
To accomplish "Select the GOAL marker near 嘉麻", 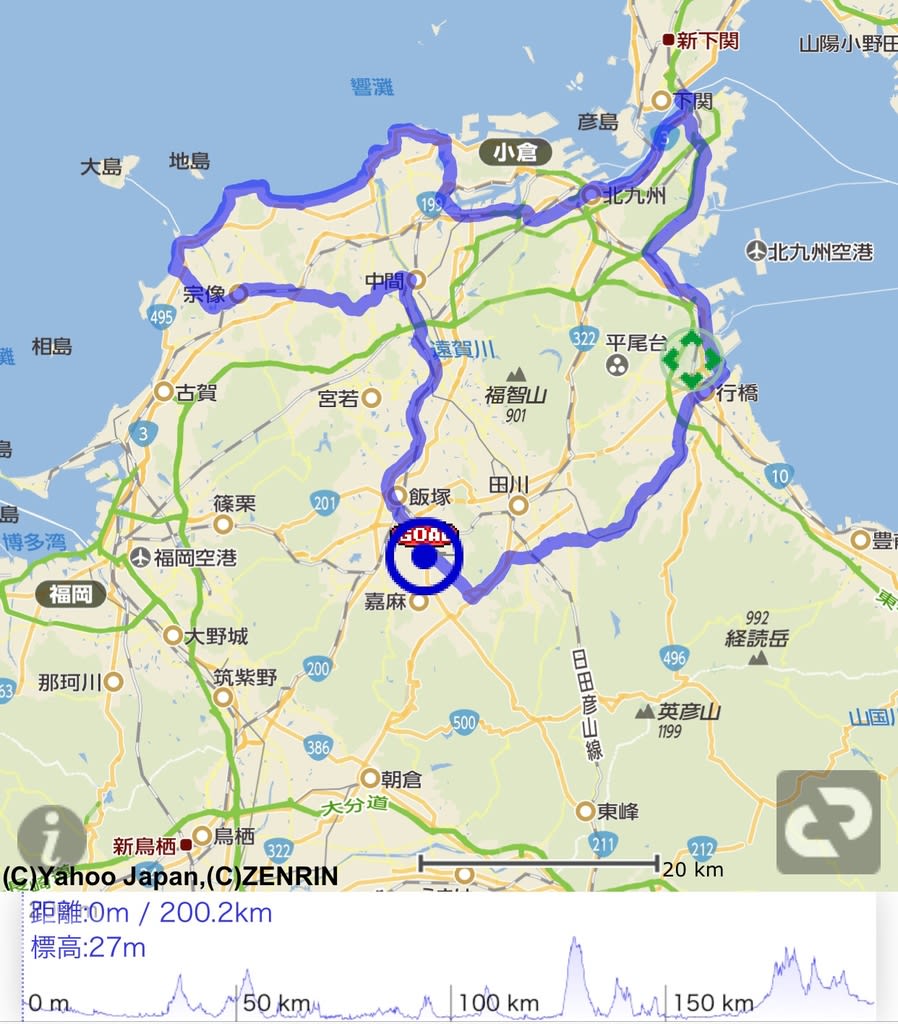I will coord(425,555).
